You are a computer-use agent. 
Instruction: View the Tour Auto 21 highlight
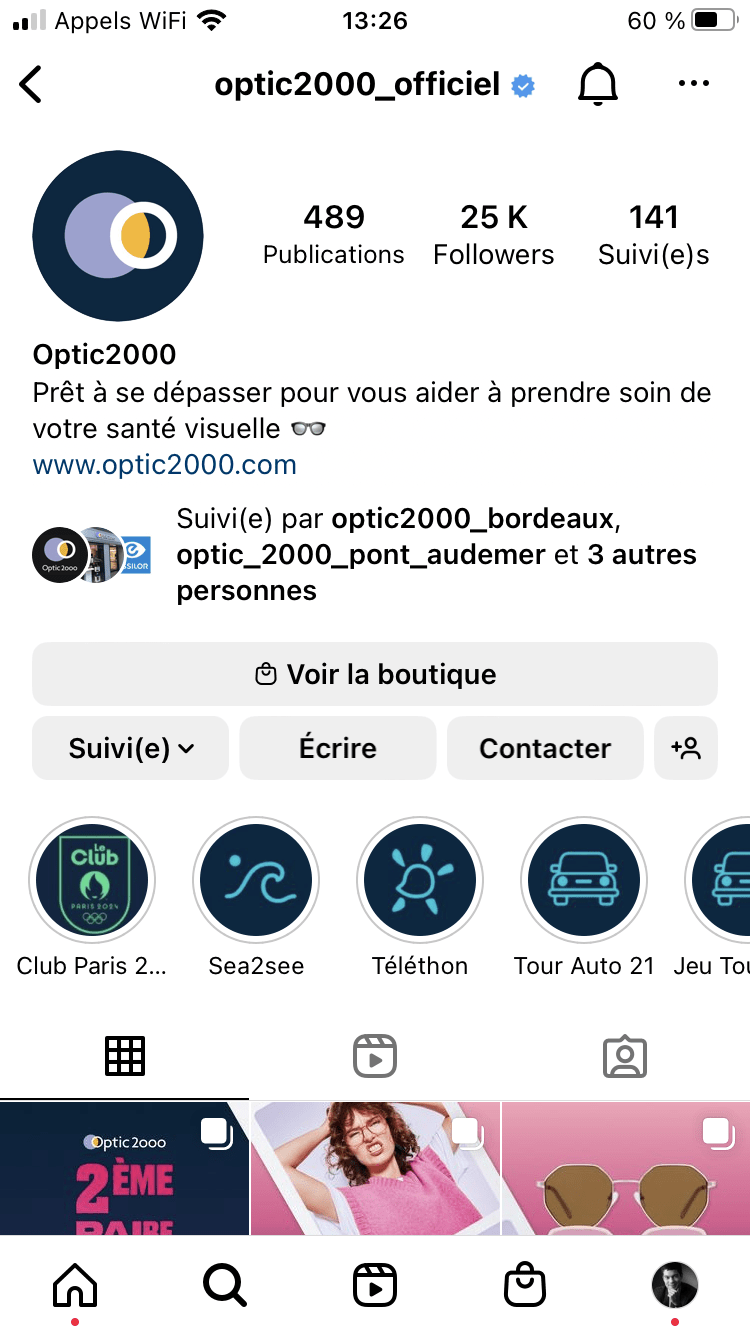[x=584, y=881]
